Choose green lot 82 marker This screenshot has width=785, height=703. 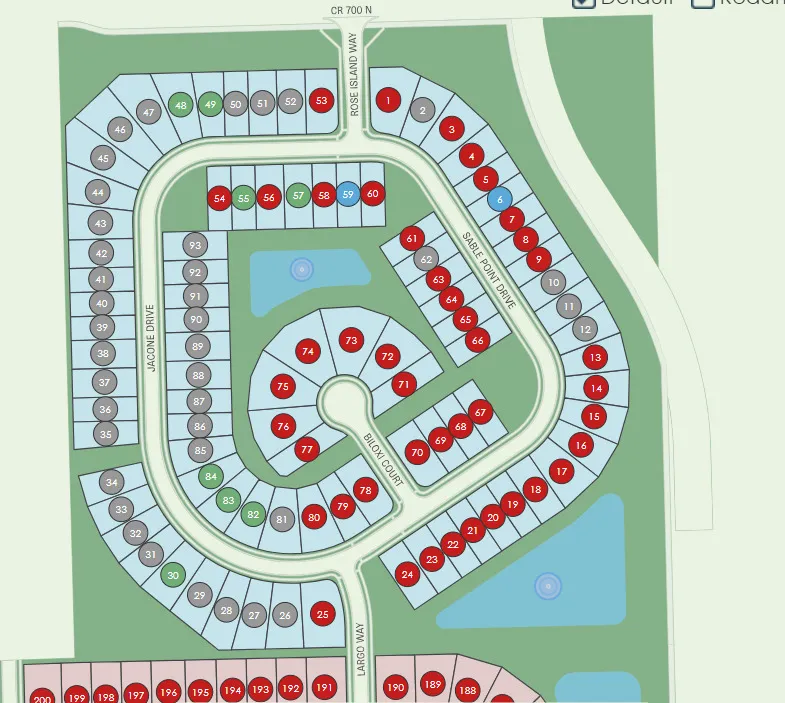[x=253, y=515]
